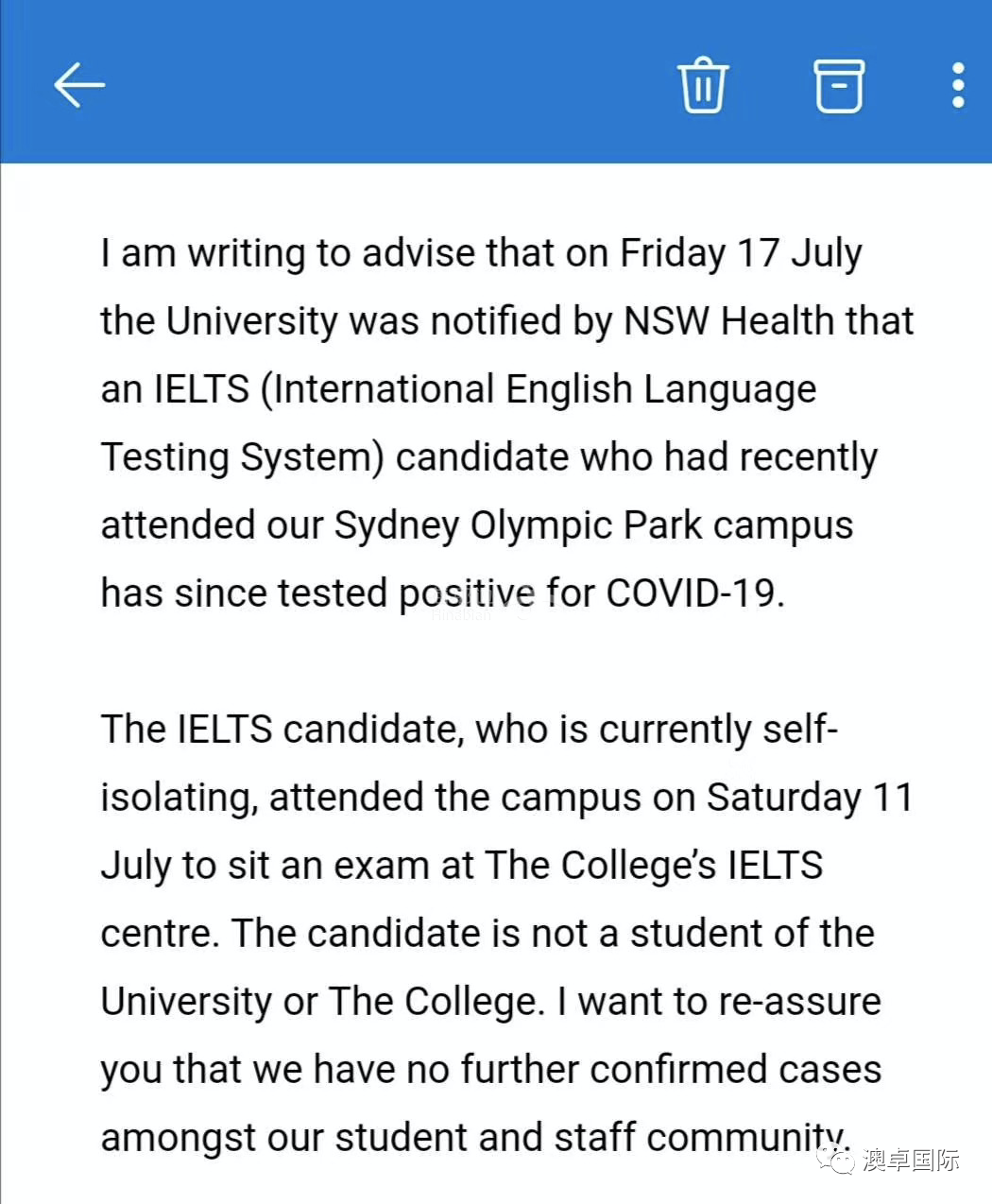Viewport: 992px width, 1204px height.
Task: Go back to the inbox
Action: (79, 85)
